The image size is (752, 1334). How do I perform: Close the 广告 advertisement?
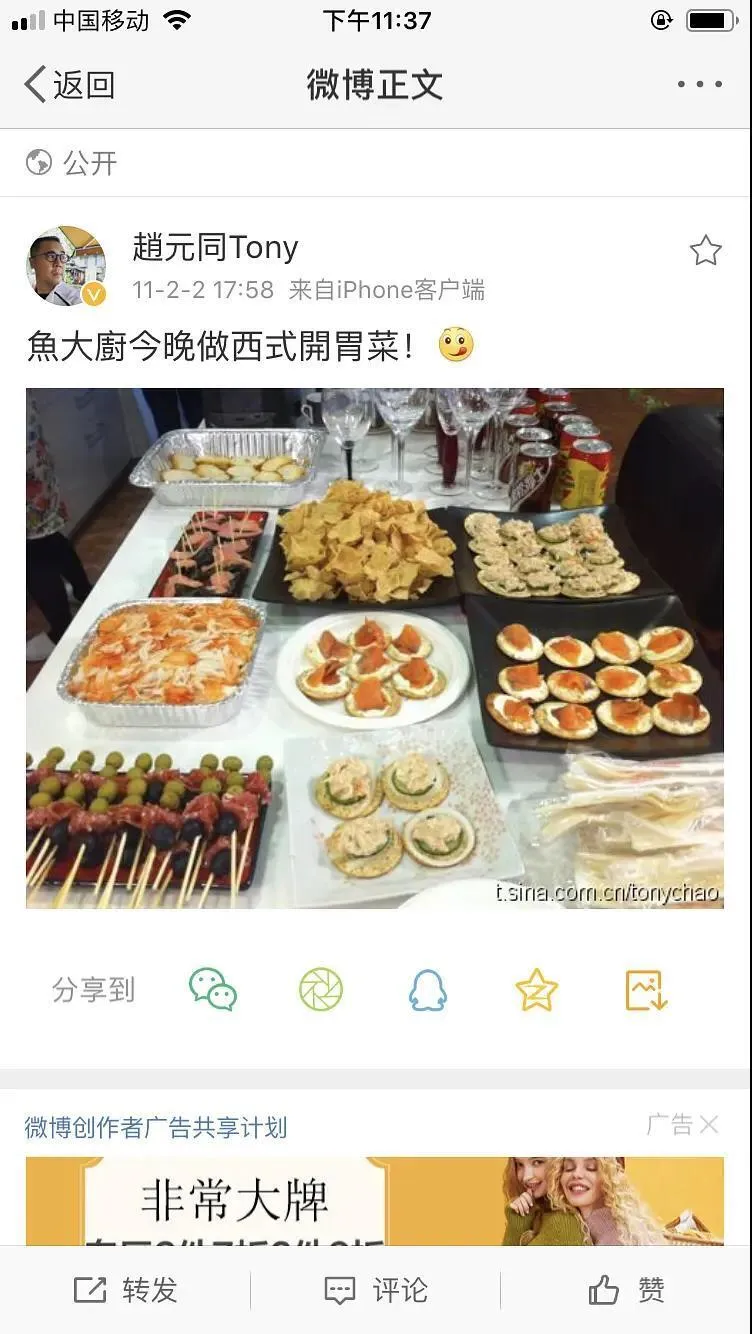tap(708, 1125)
